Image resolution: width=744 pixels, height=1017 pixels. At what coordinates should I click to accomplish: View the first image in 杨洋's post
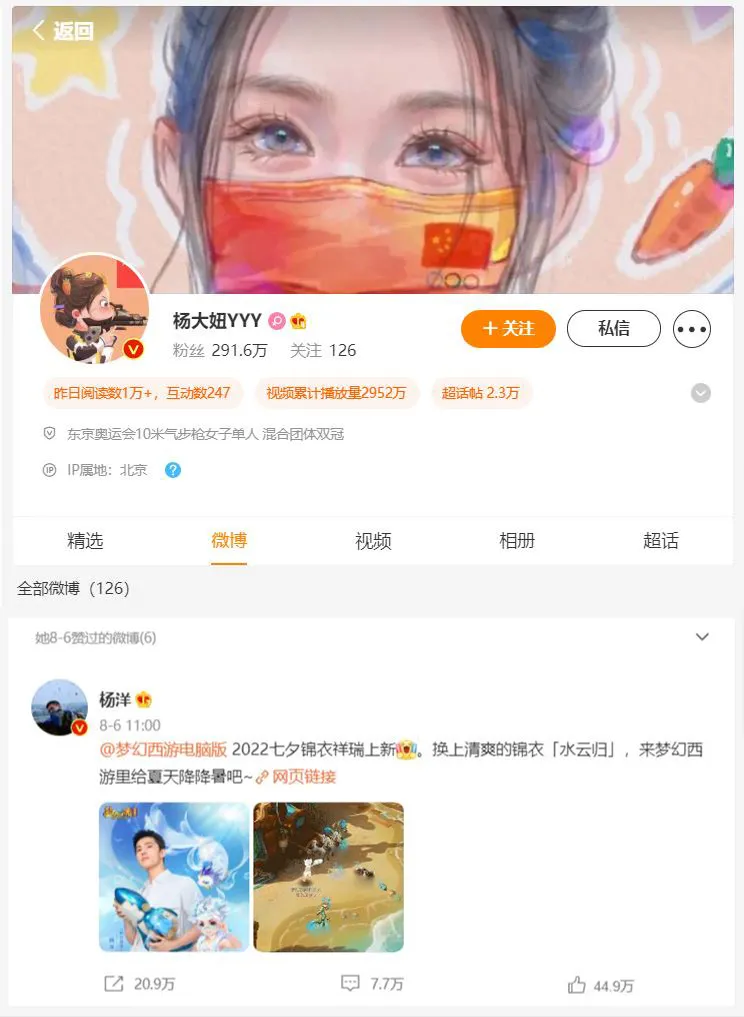173,876
